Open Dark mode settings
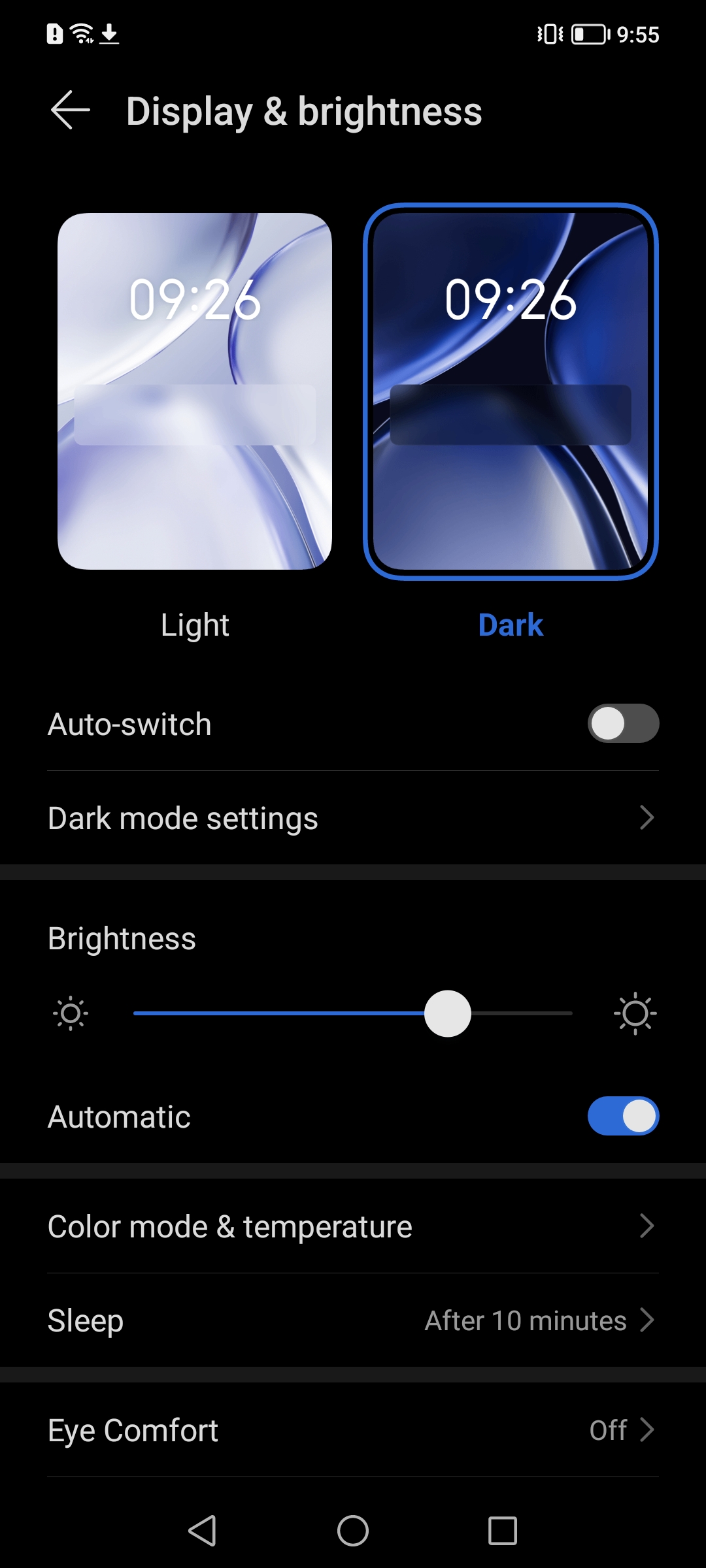 click(353, 818)
